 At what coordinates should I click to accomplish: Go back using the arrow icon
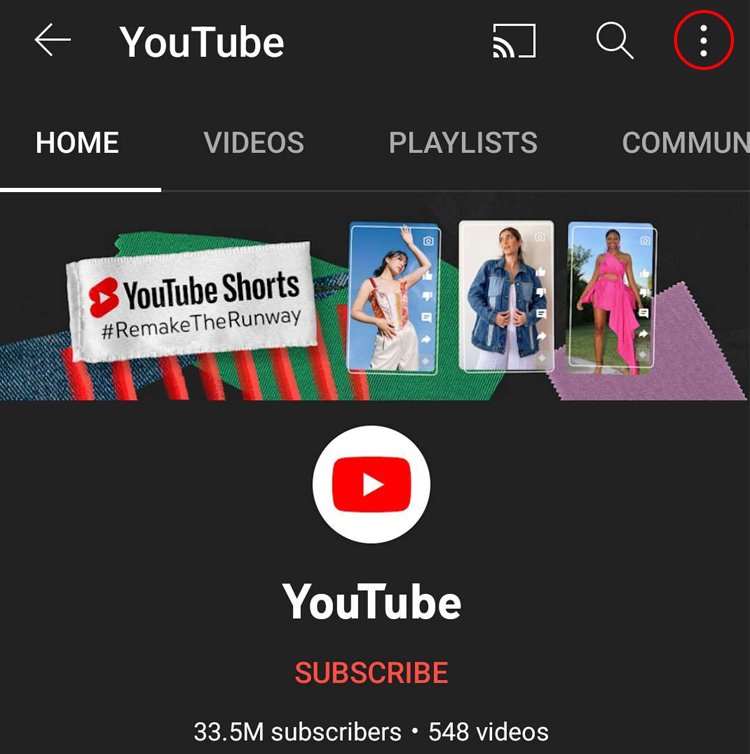pyautogui.click(x=52, y=41)
